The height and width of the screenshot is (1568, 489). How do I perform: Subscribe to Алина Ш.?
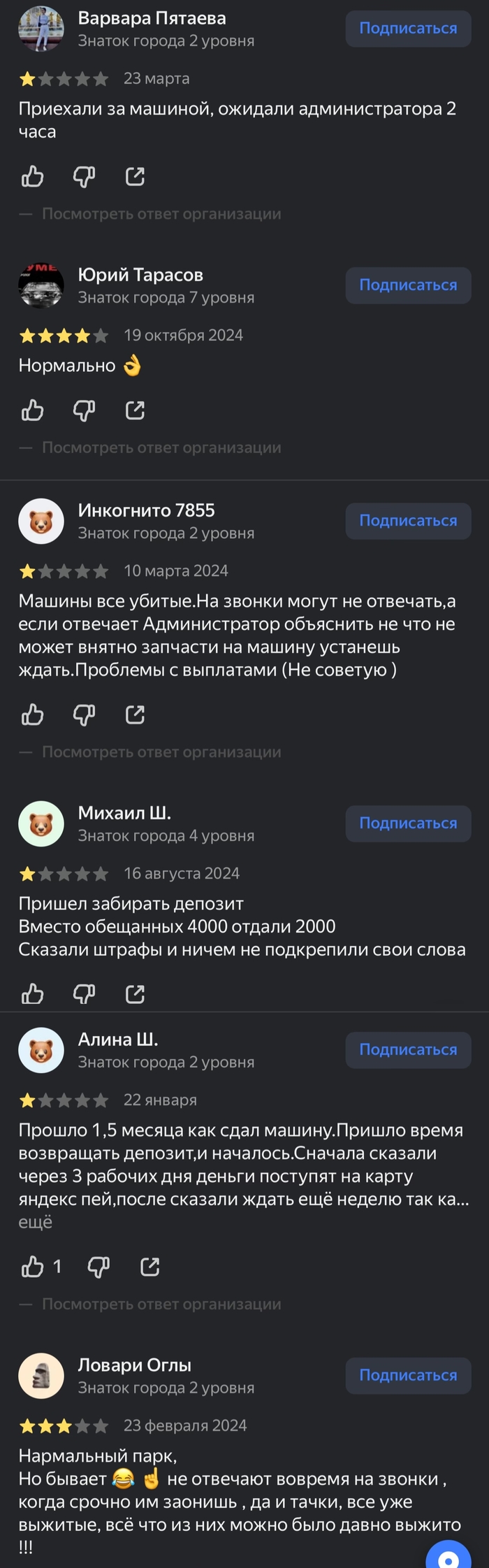point(408,1050)
